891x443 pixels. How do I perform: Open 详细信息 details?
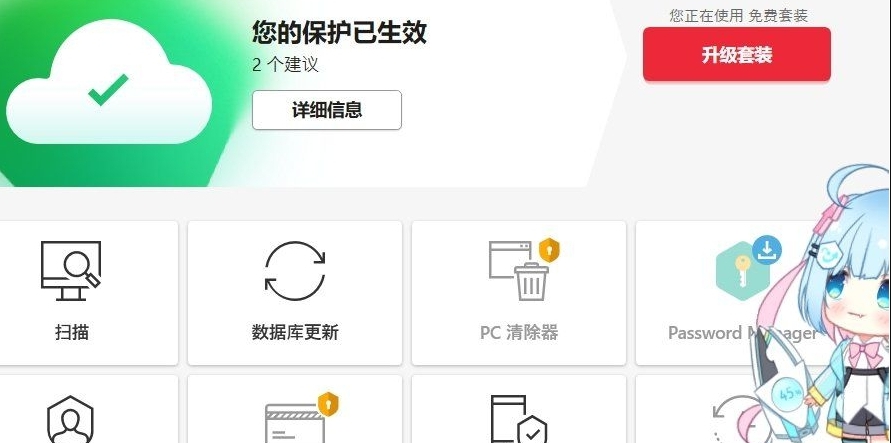tap(326, 110)
